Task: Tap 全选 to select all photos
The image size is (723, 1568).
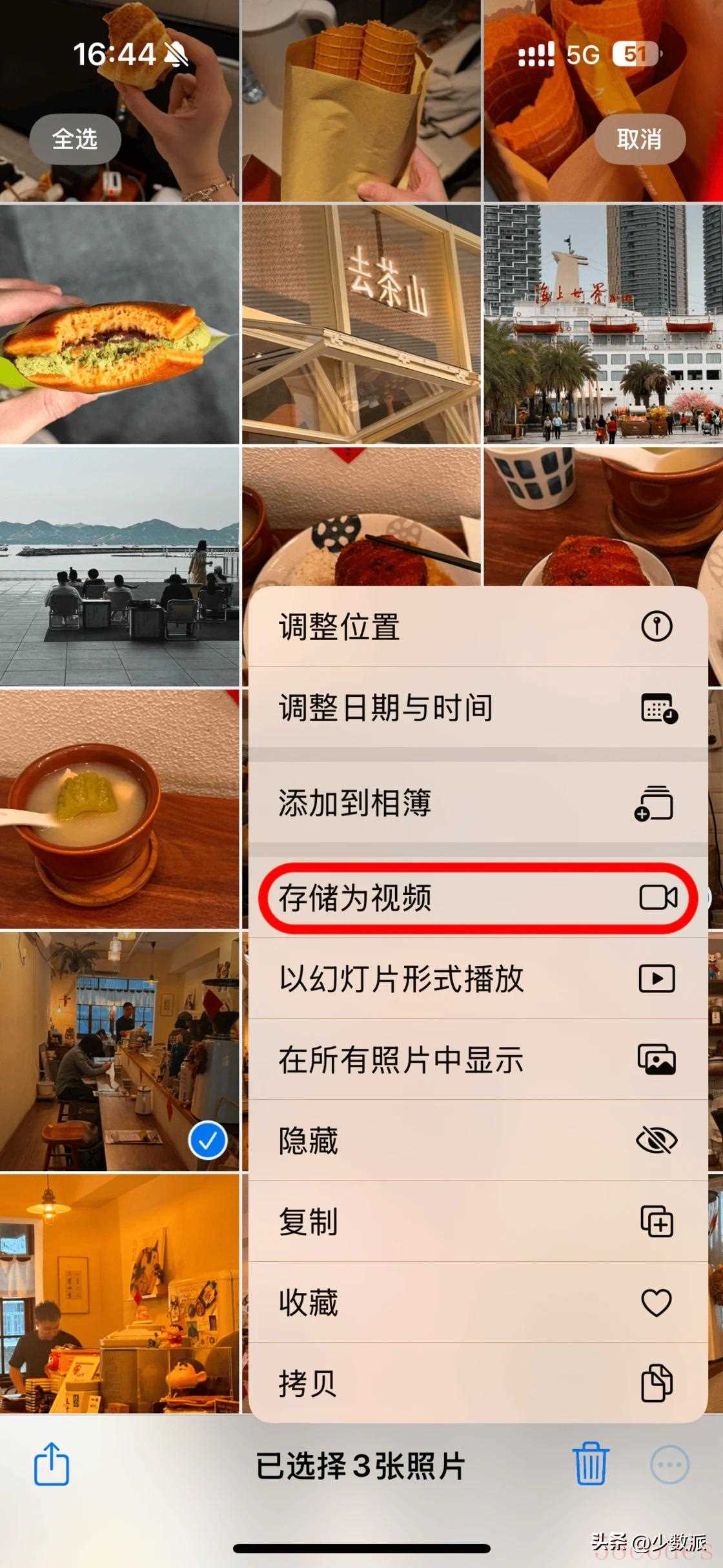Action: point(75,139)
